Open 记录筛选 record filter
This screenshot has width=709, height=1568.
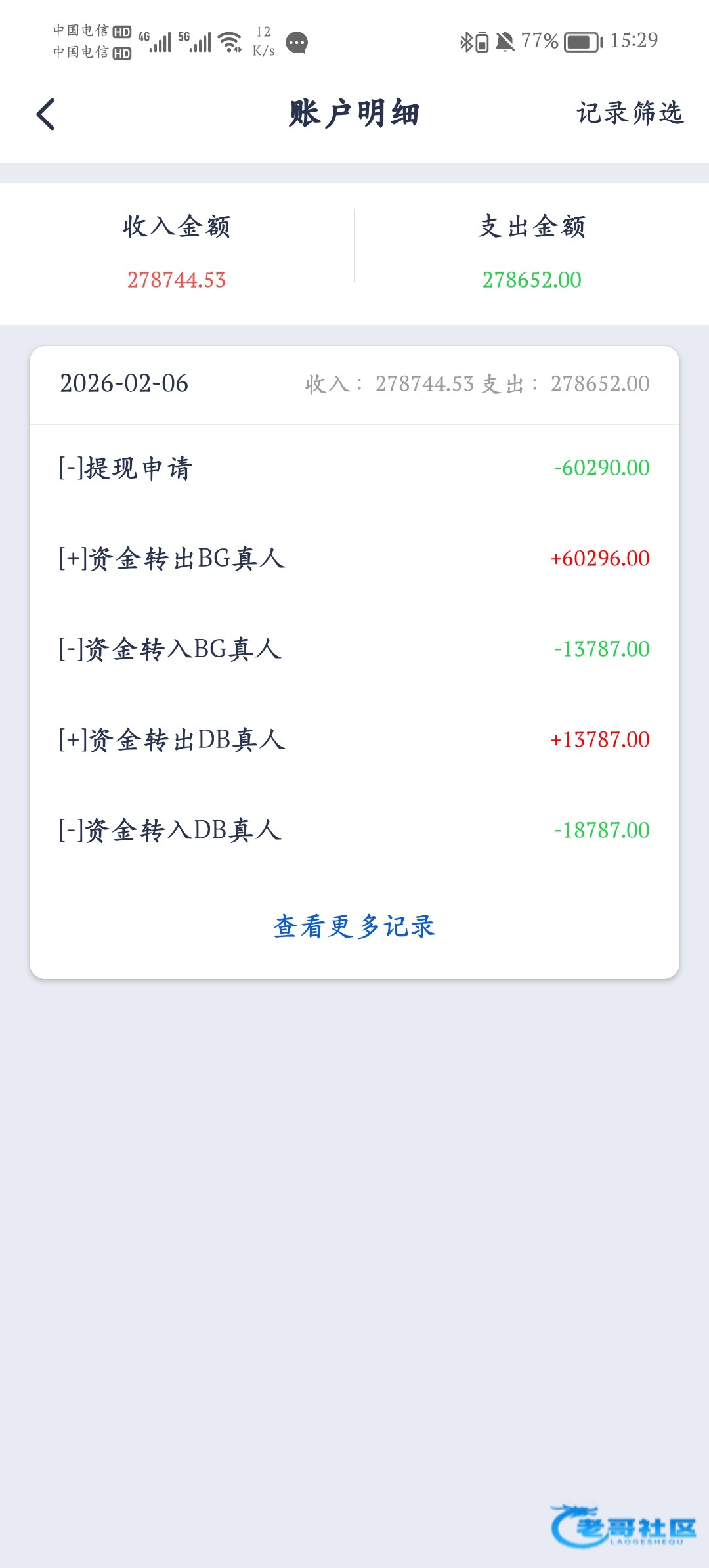point(630,113)
